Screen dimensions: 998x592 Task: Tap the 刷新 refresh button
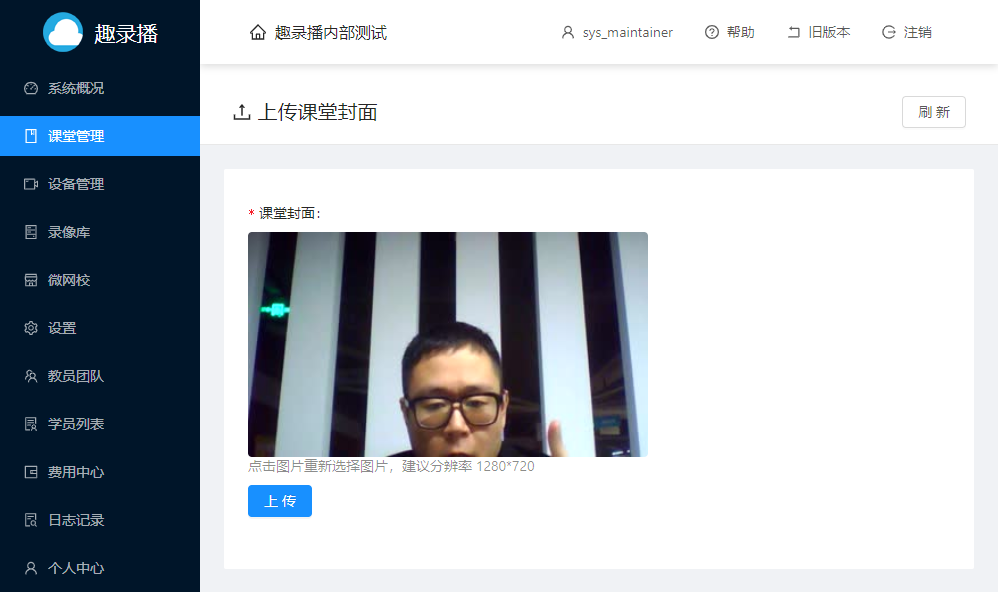[x=933, y=112]
